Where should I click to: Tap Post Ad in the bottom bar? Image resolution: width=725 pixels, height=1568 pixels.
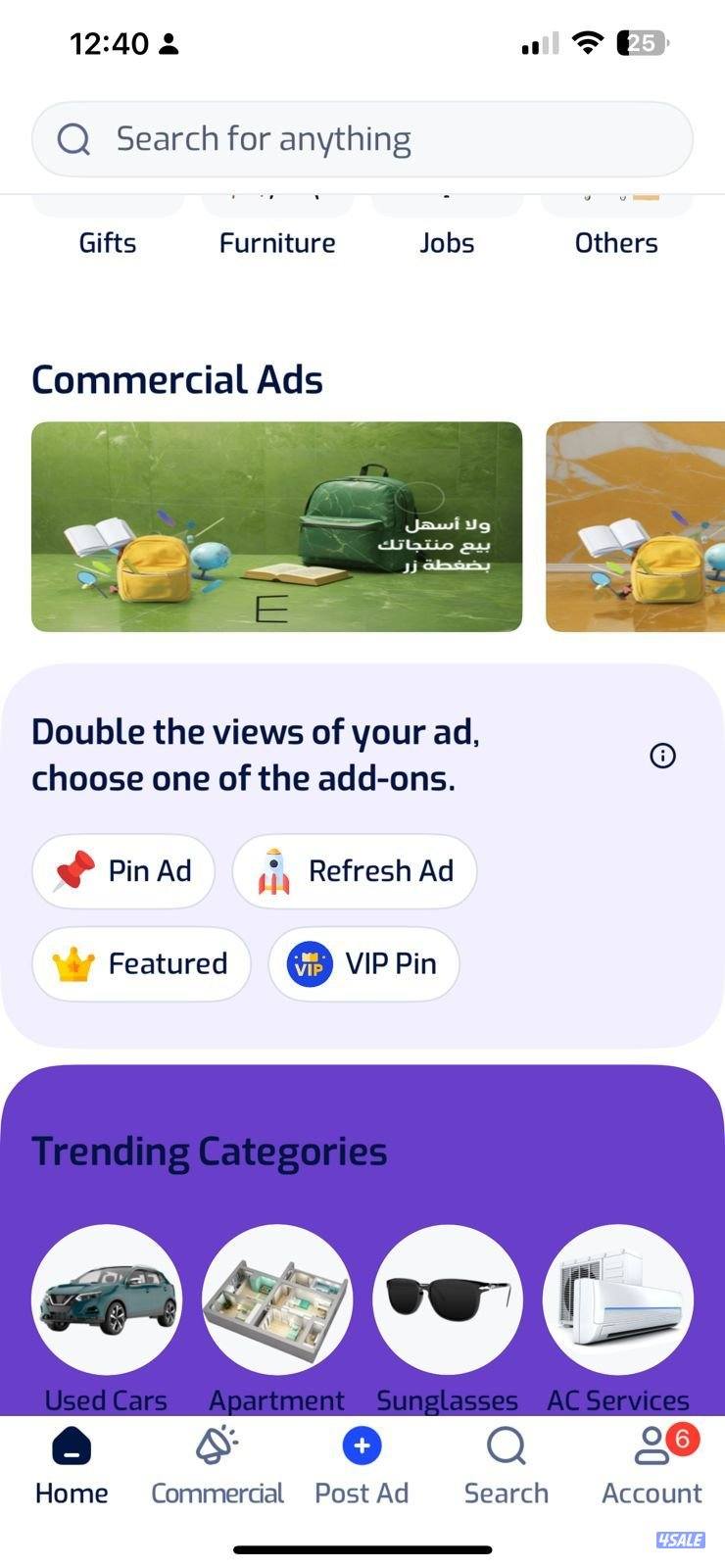tap(362, 1466)
